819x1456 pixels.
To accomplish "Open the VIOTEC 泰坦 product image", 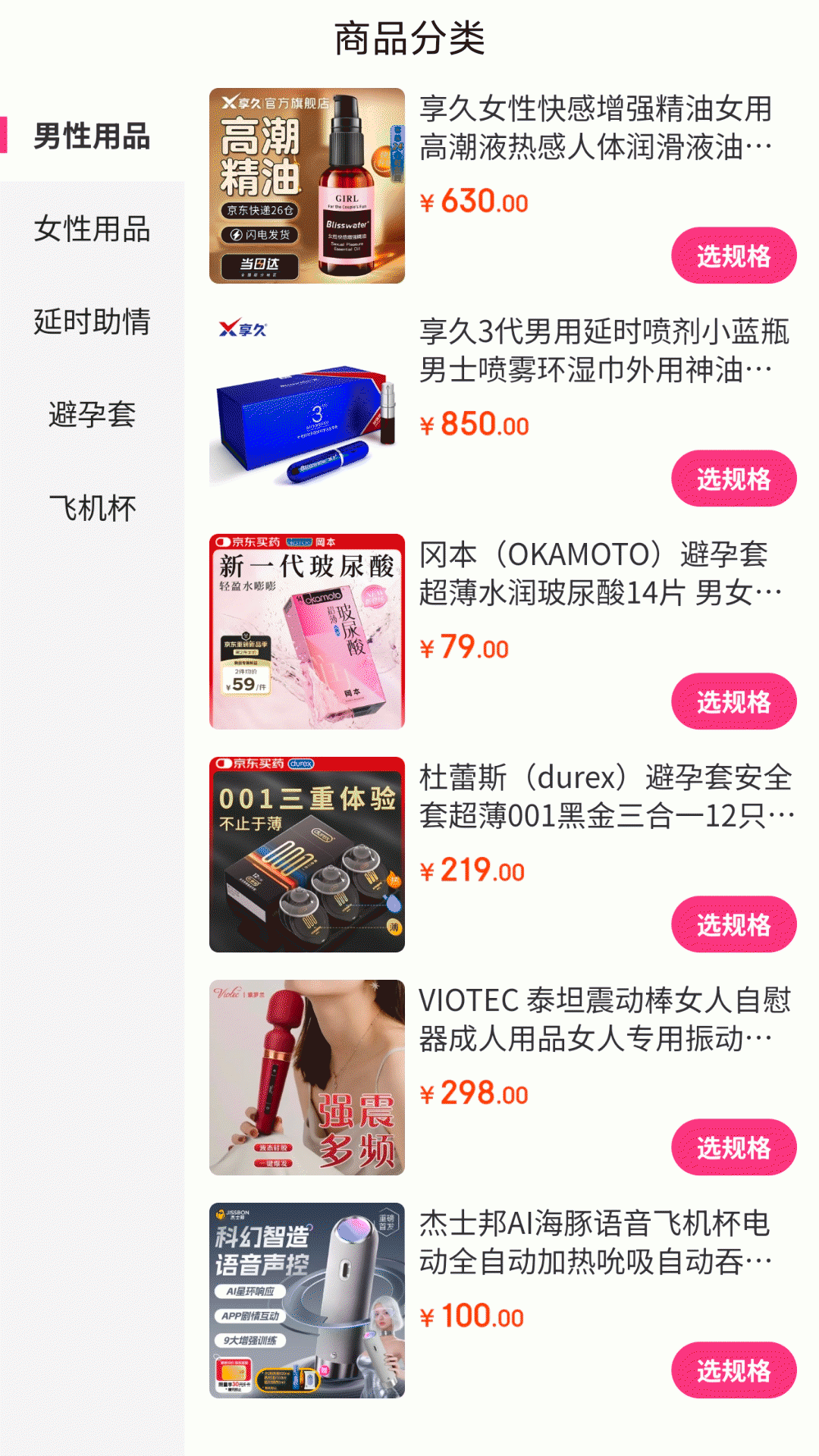I will (307, 1078).
